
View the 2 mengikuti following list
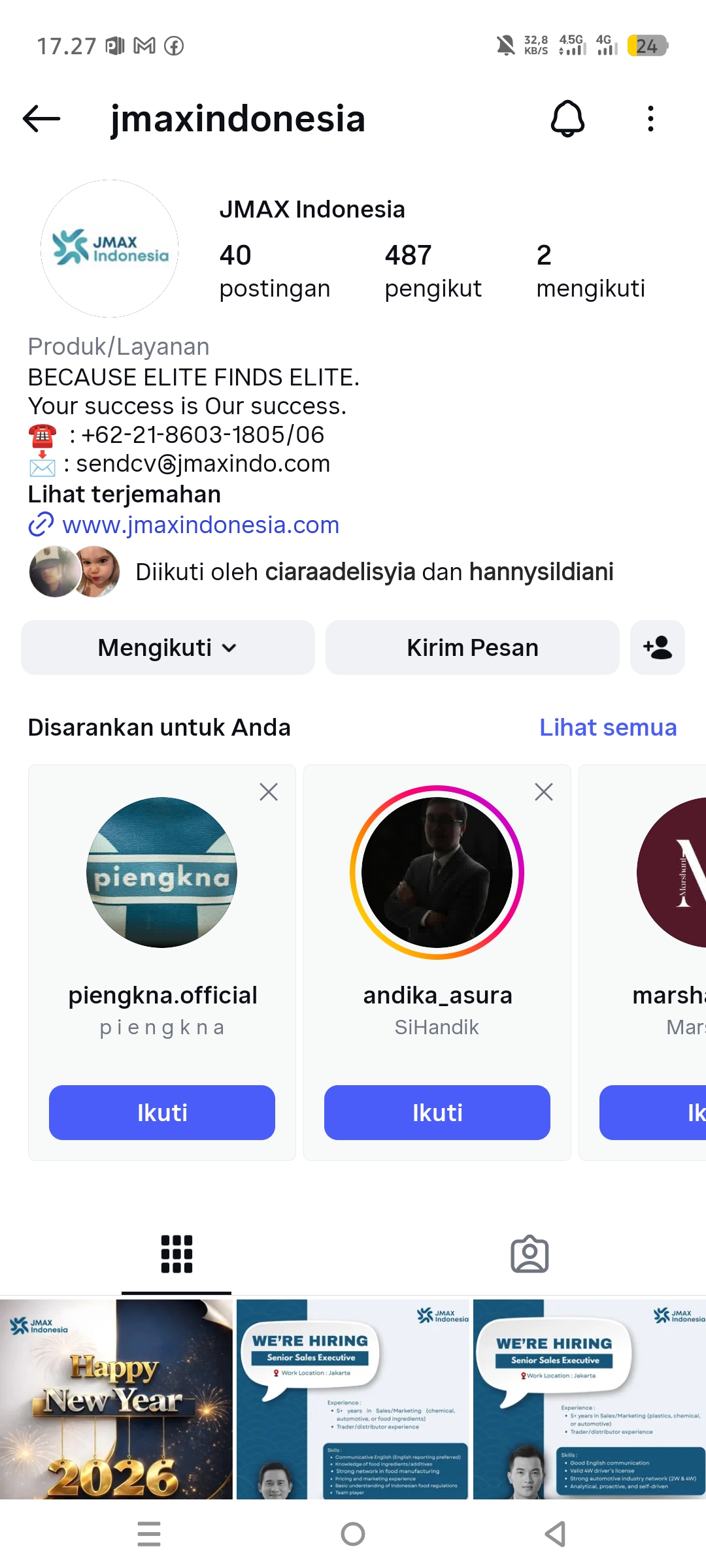tap(590, 271)
